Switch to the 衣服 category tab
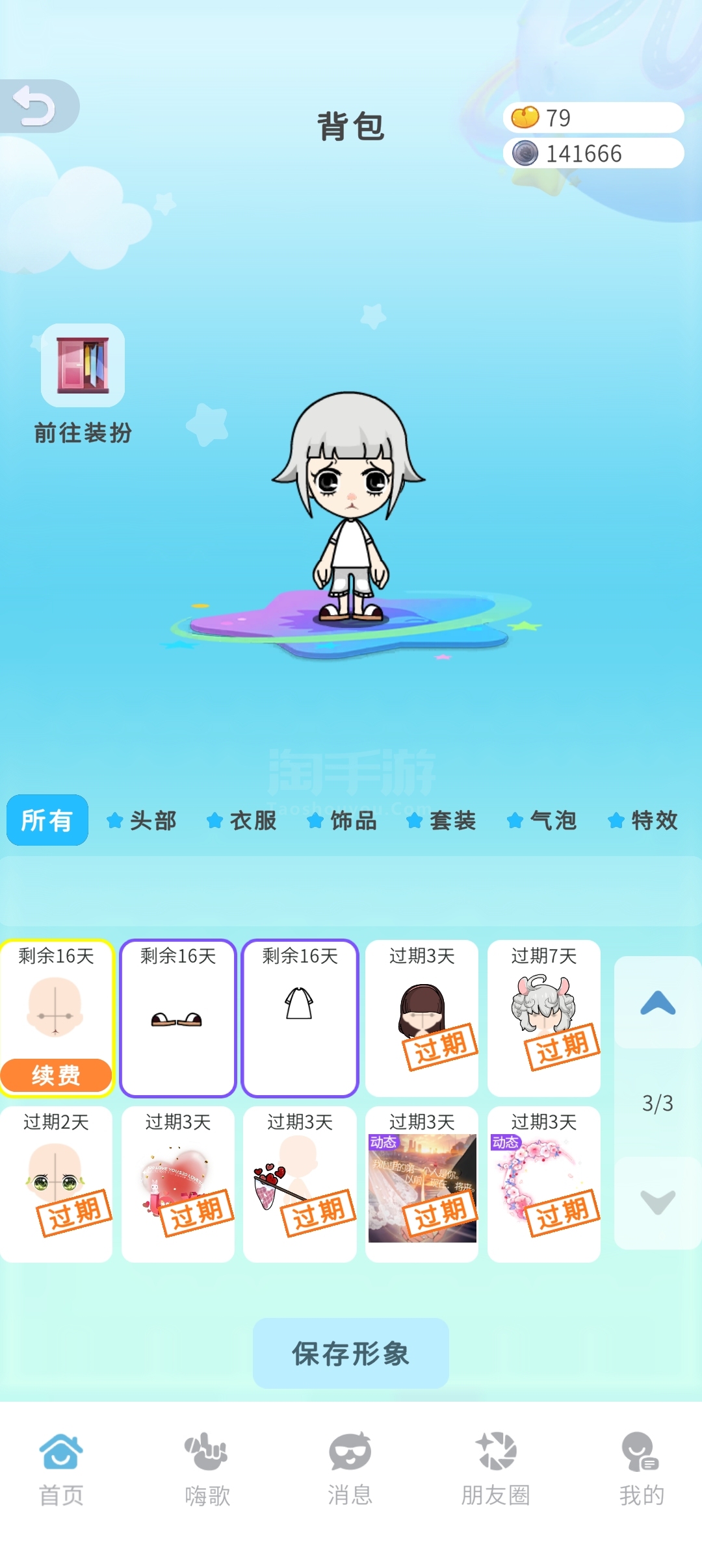This screenshot has height=1568, width=702. [242, 820]
